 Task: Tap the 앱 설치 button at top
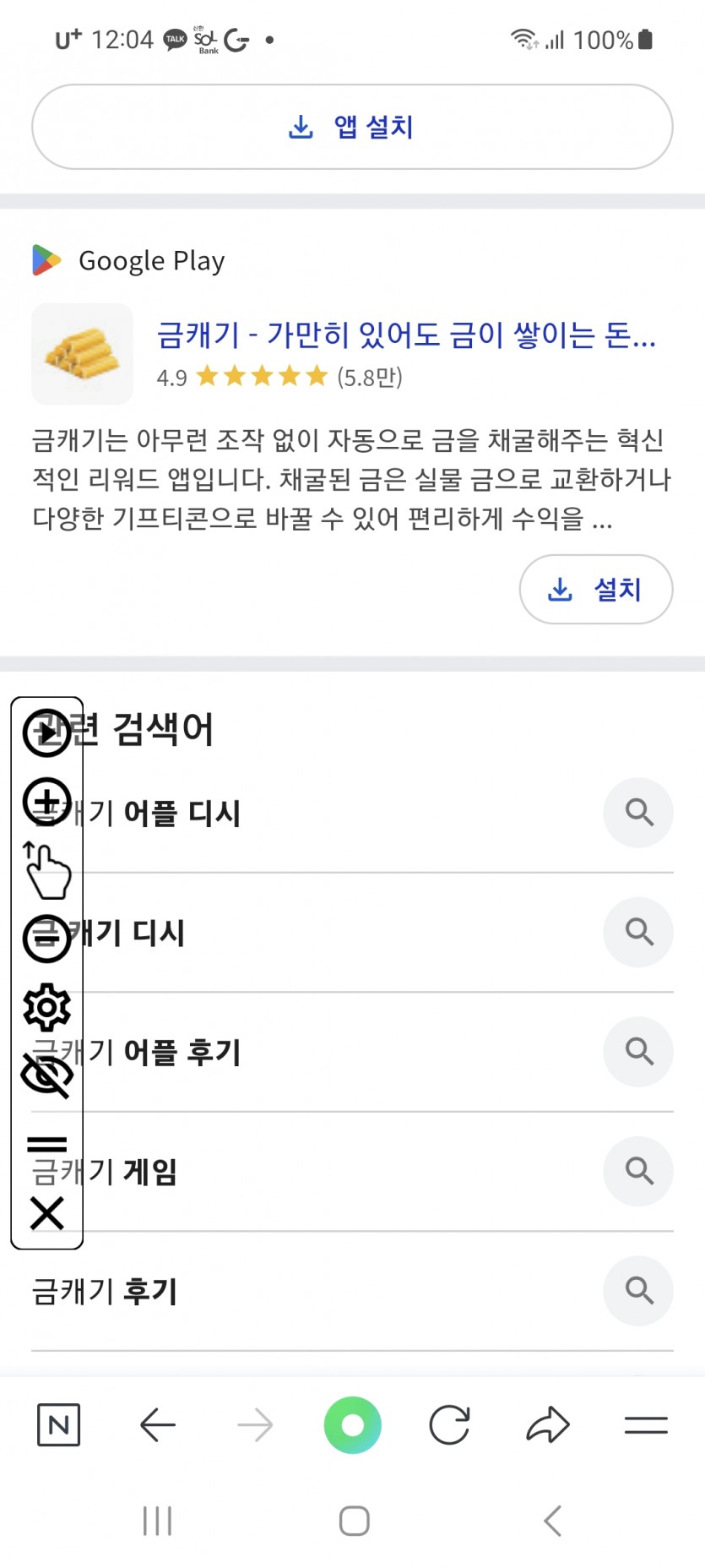[352, 127]
